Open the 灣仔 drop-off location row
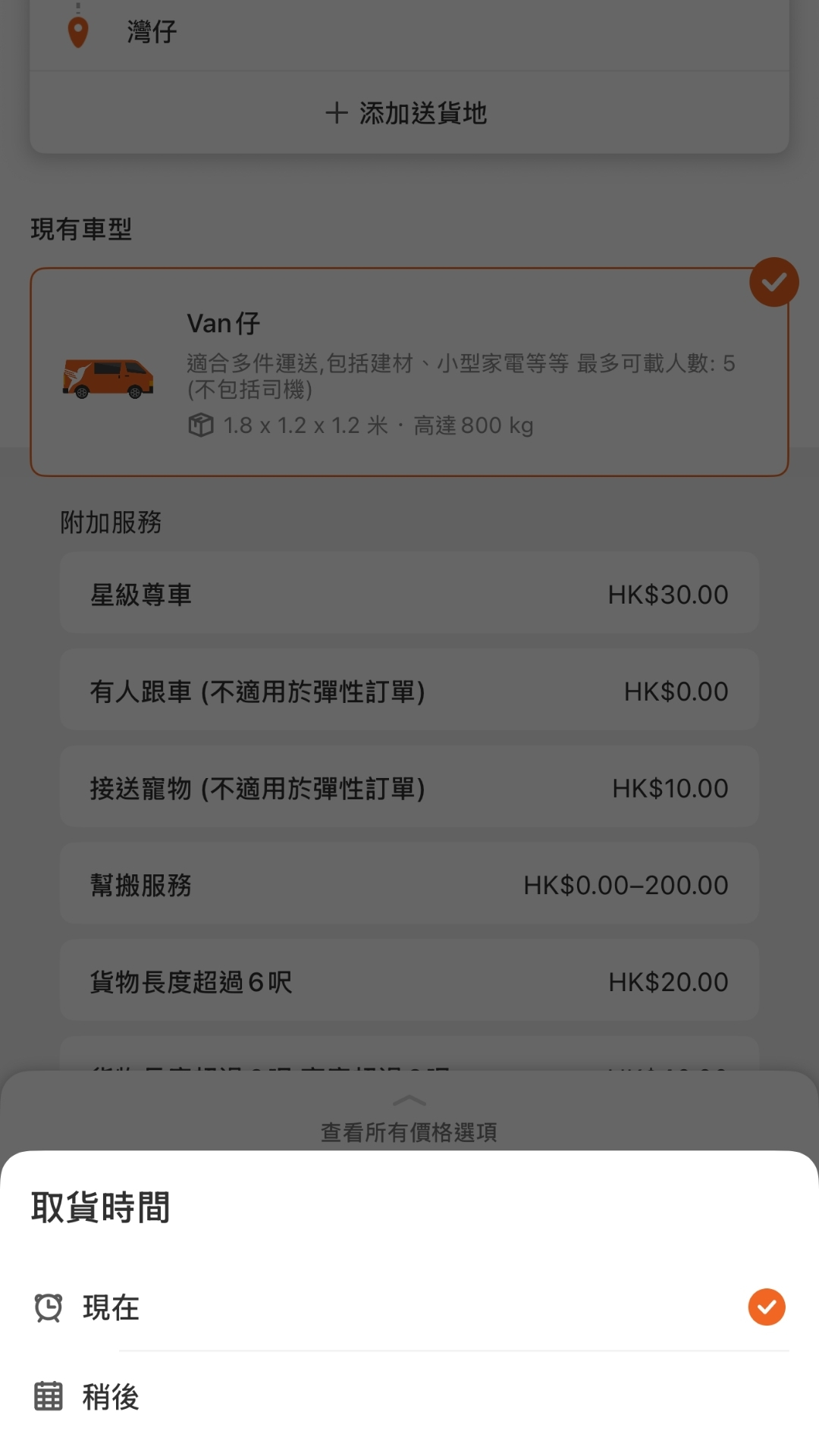The width and height of the screenshot is (819, 1456). 409,32
